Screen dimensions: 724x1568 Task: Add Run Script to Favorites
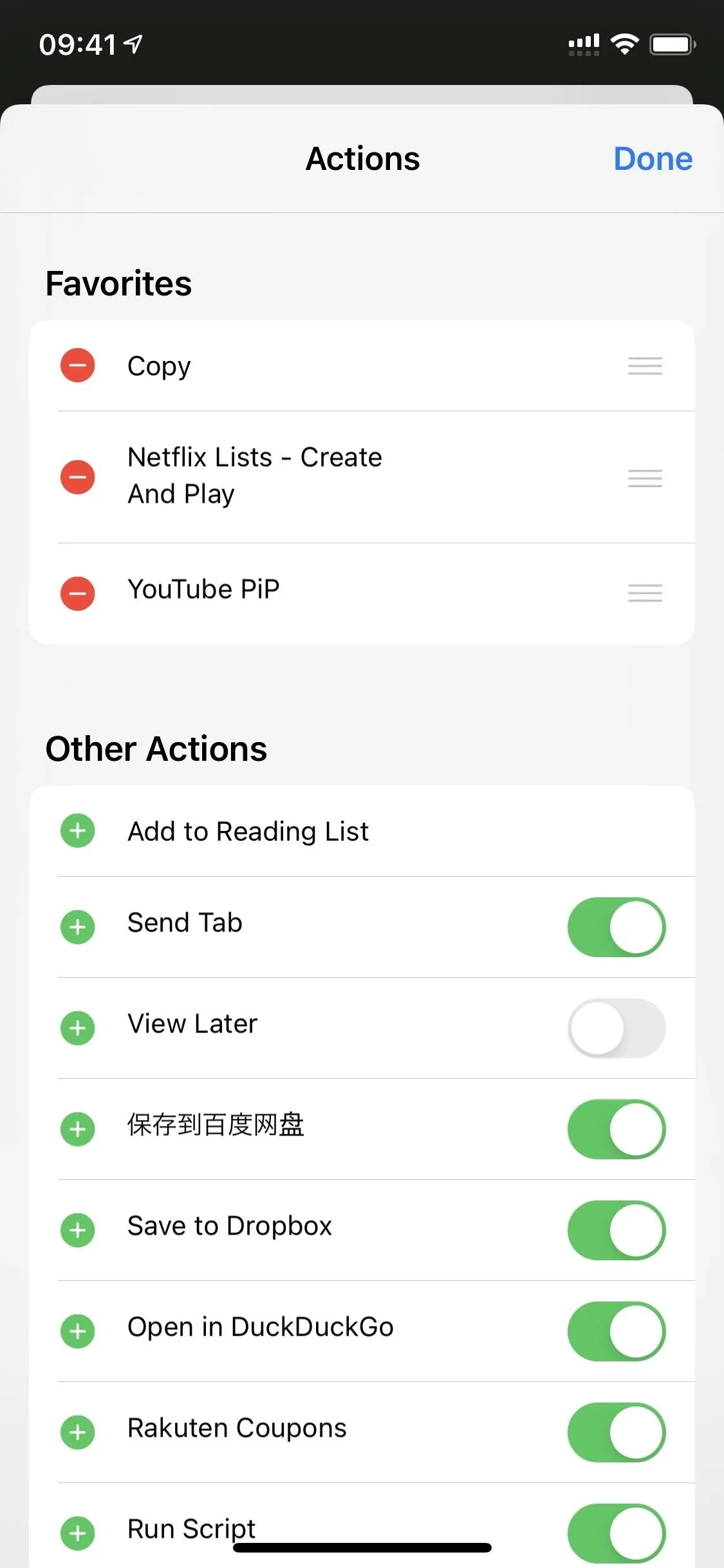click(78, 1533)
